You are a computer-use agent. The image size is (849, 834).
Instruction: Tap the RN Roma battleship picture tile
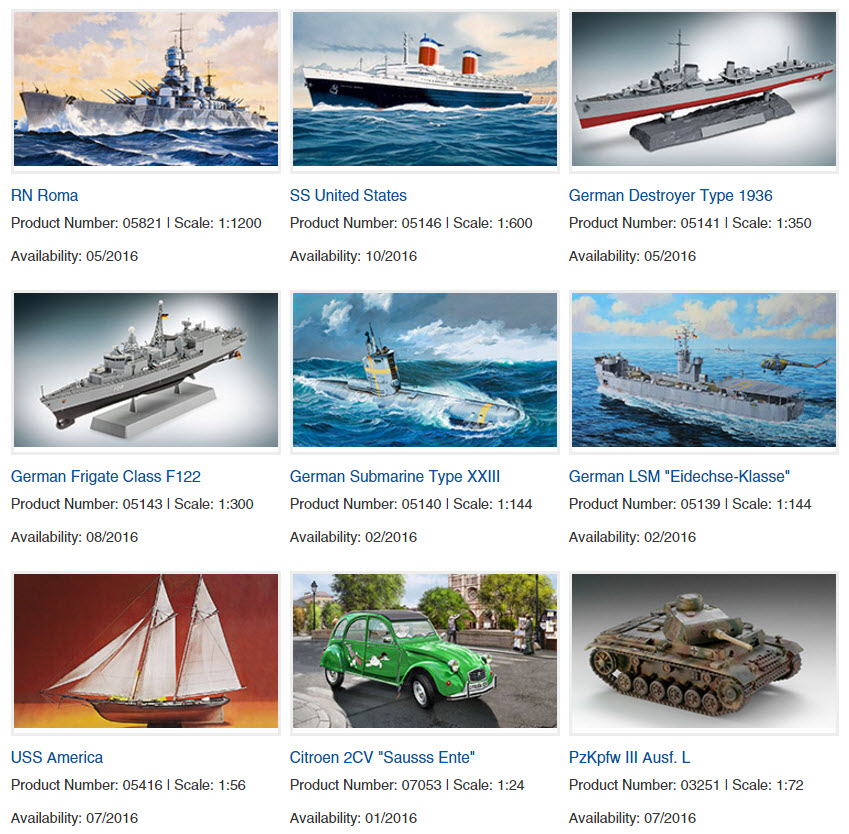[145, 90]
